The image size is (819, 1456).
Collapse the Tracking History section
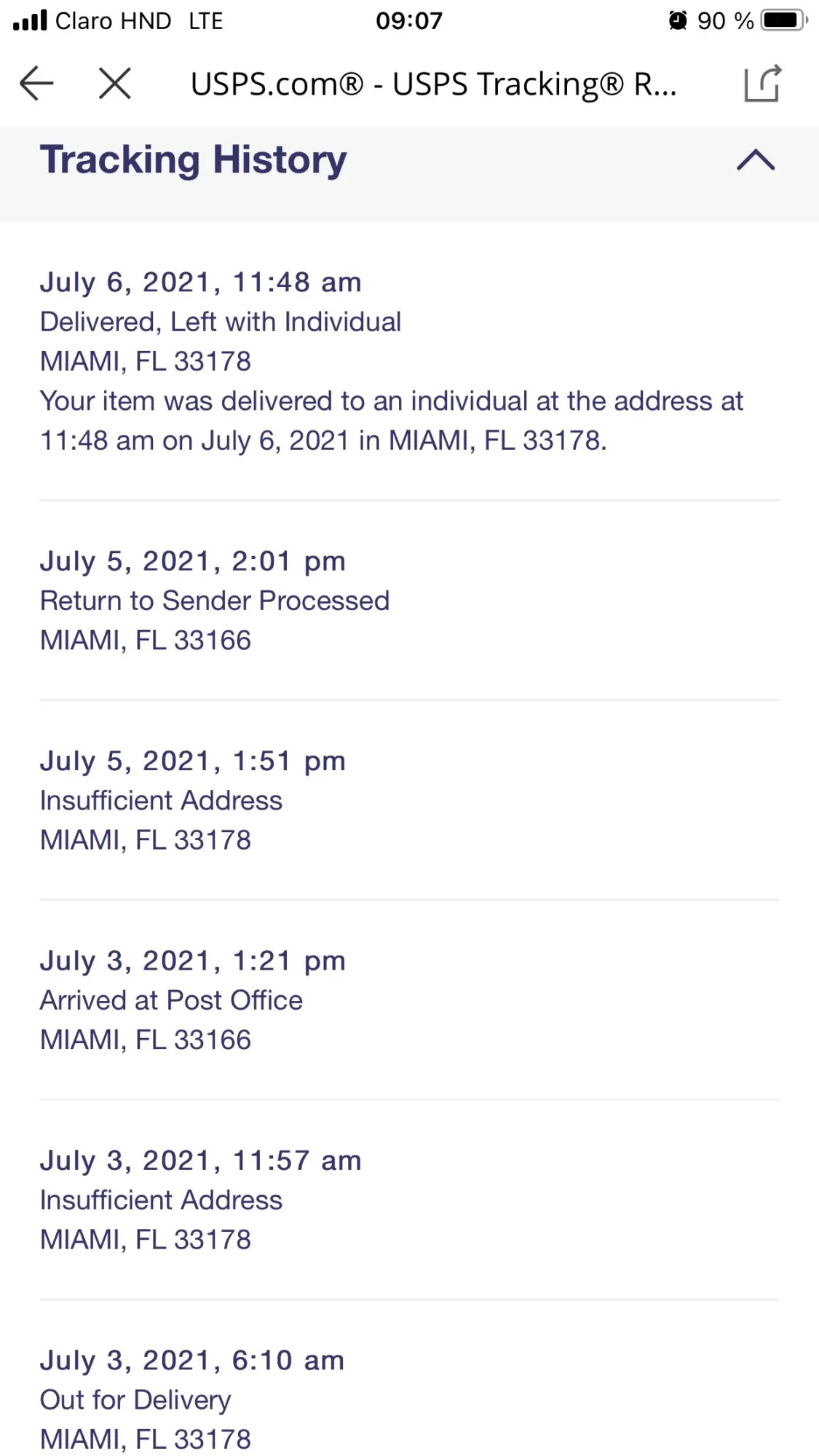click(756, 159)
